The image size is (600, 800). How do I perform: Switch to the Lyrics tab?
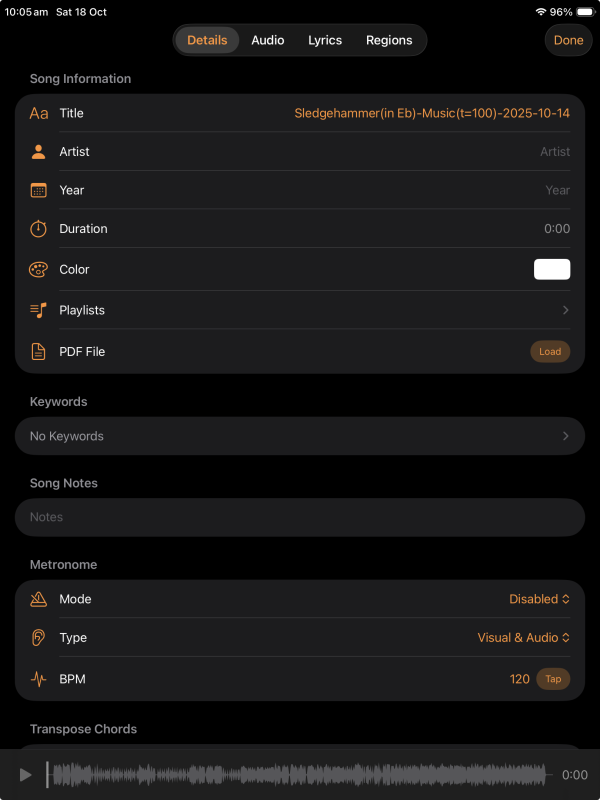[325, 40]
